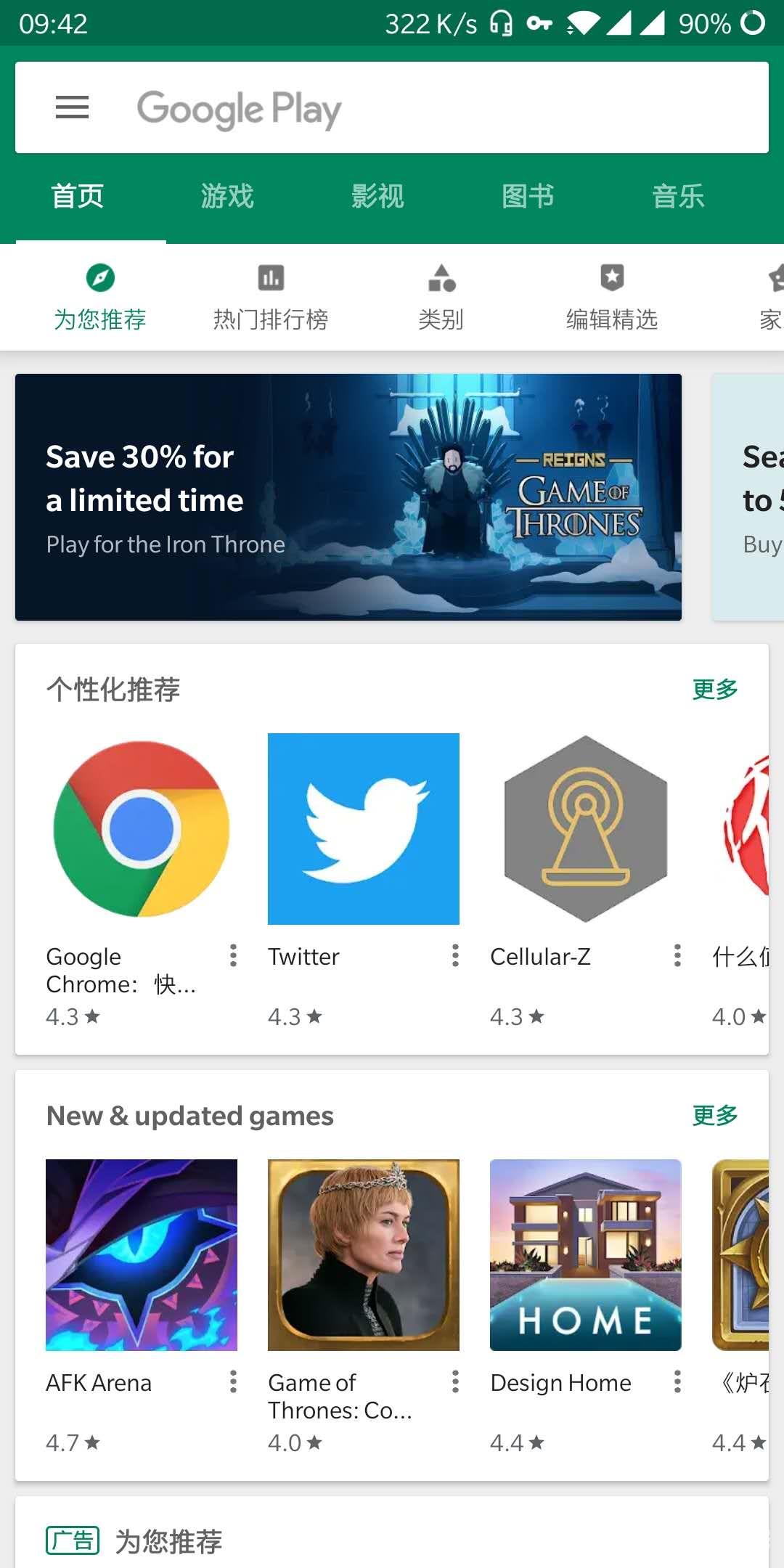The image size is (784, 1568).
Task: Open 编辑精选 editors' choice
Action: coord(612,298)
